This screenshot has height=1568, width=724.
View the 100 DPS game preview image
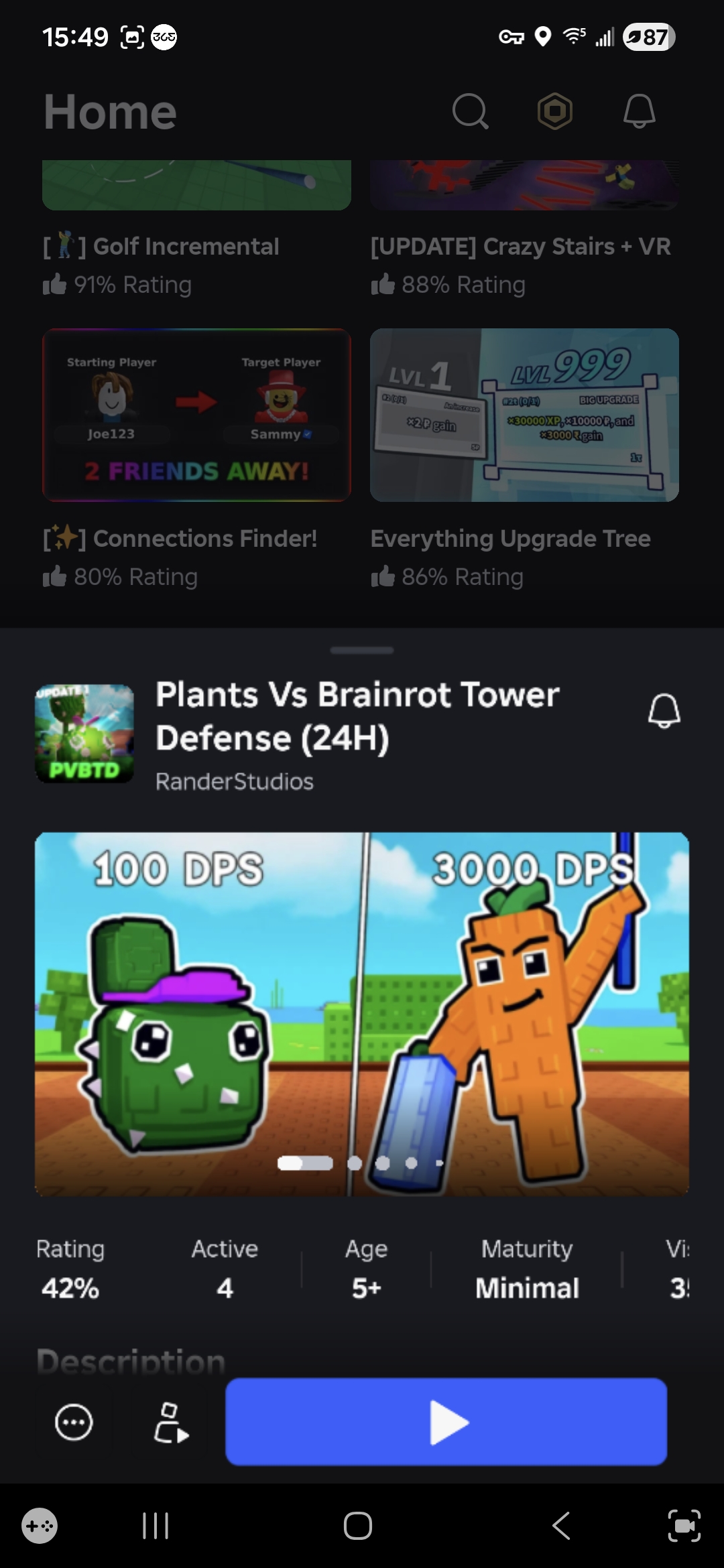(x=361, y=1013)
